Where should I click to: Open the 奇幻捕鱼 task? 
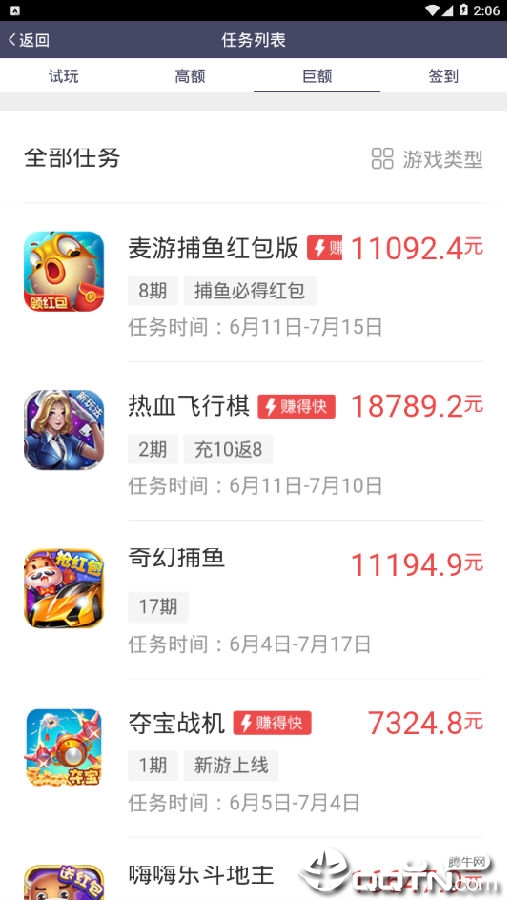tap(253, 600)
